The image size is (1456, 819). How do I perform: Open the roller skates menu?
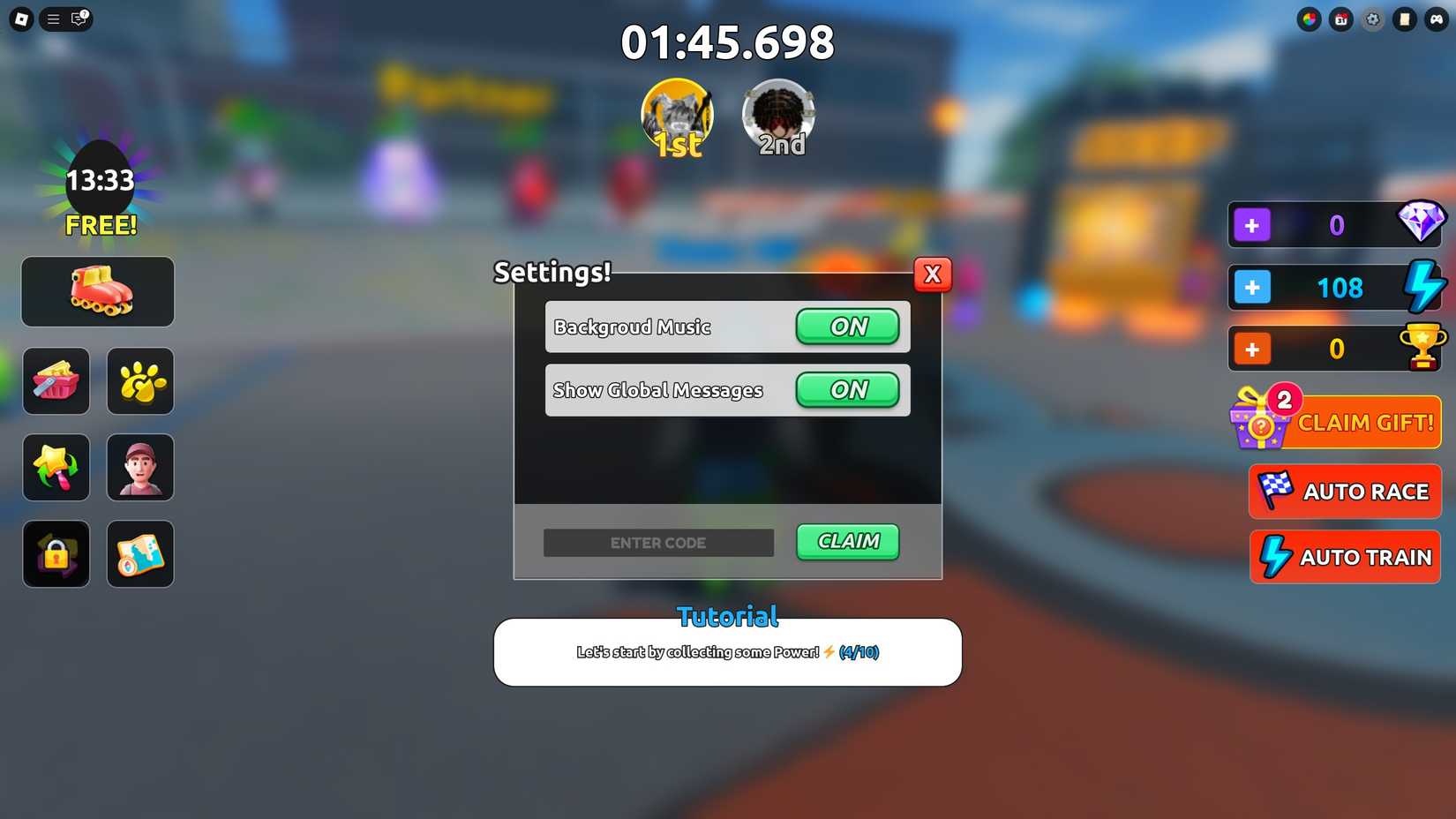pos(98,291)
